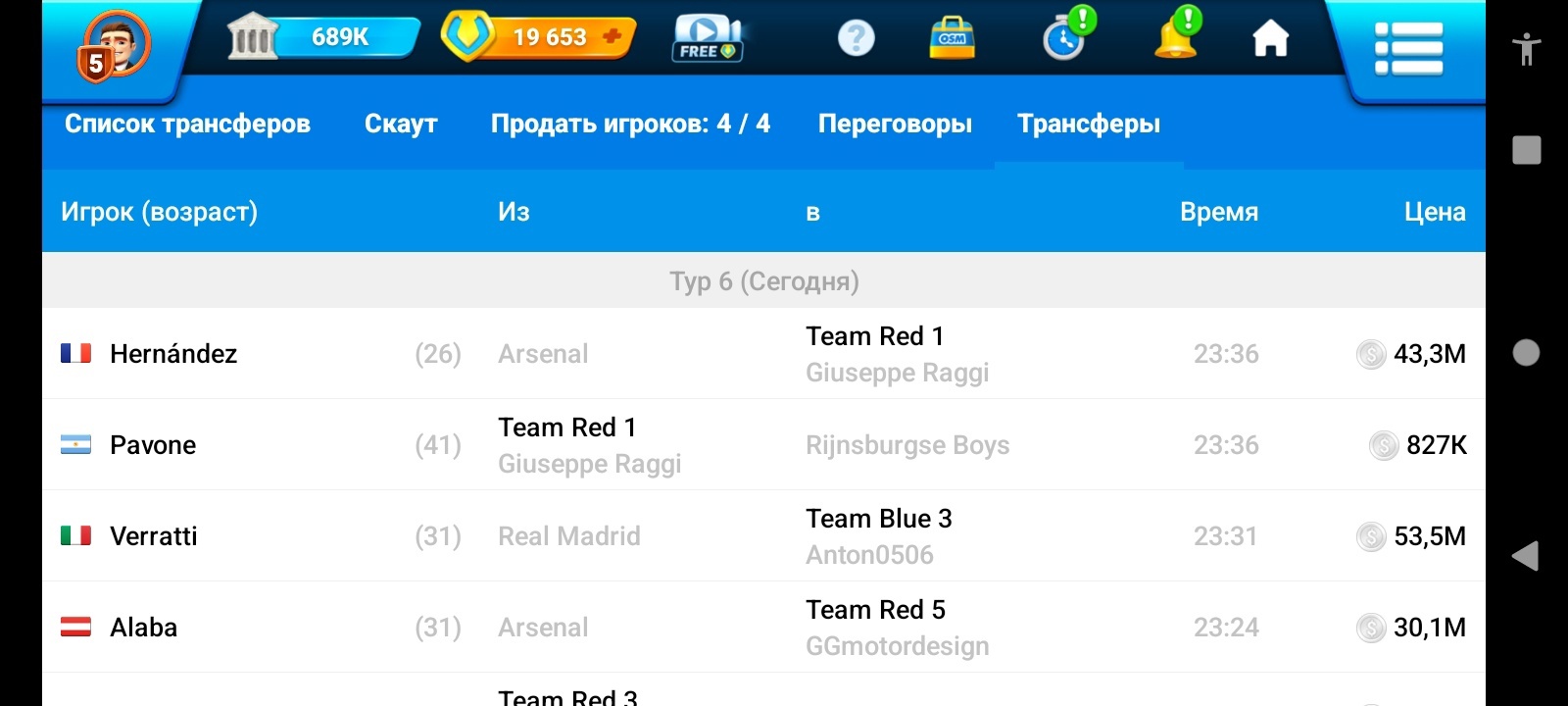
Task: Open the manager profile avatar
Action: click(114, 45)
